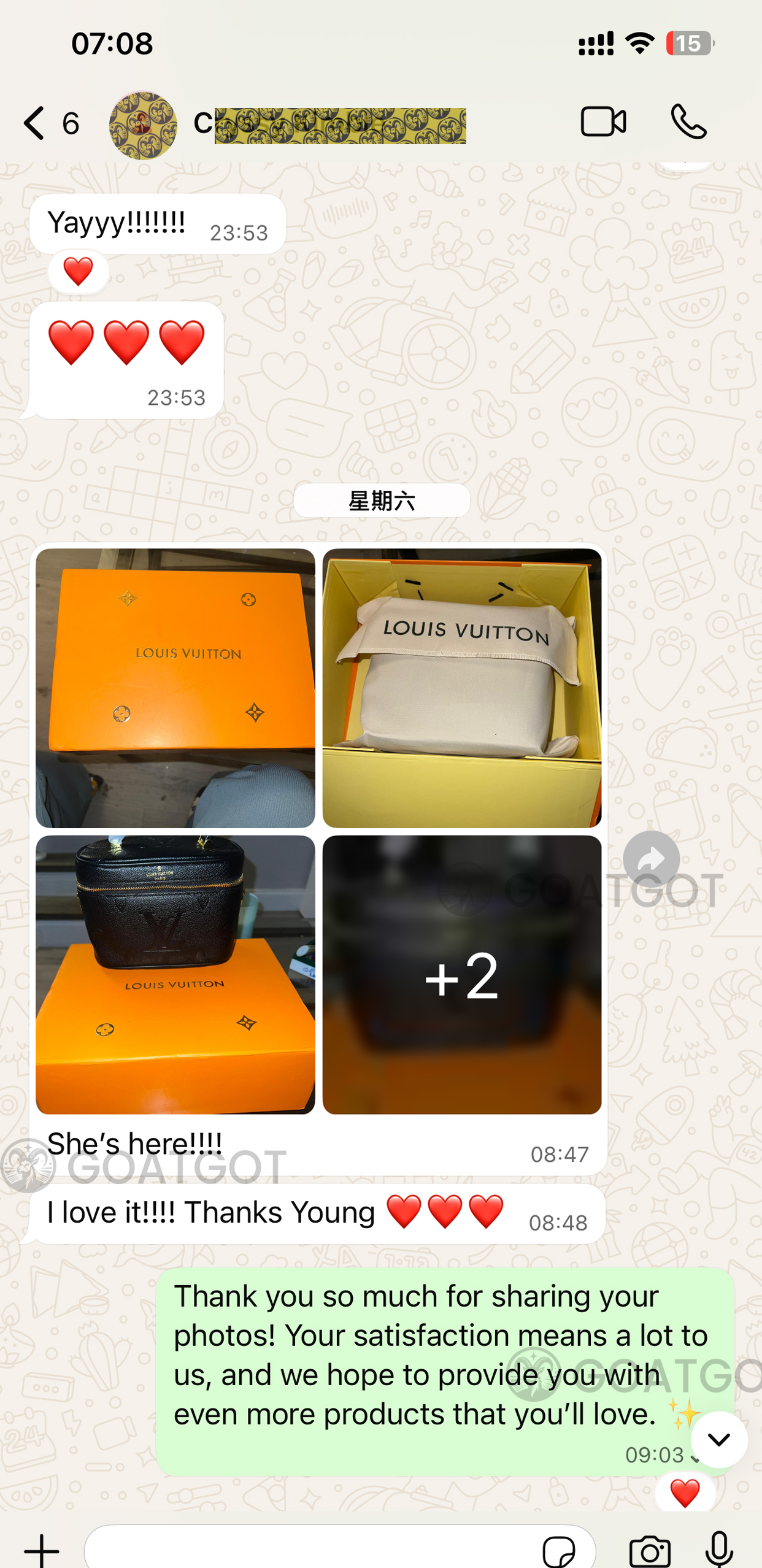The height and width of the screenshot is (1568, 762).
Task: View heart reaction on the thank-you message
Action: [685, 1493]
